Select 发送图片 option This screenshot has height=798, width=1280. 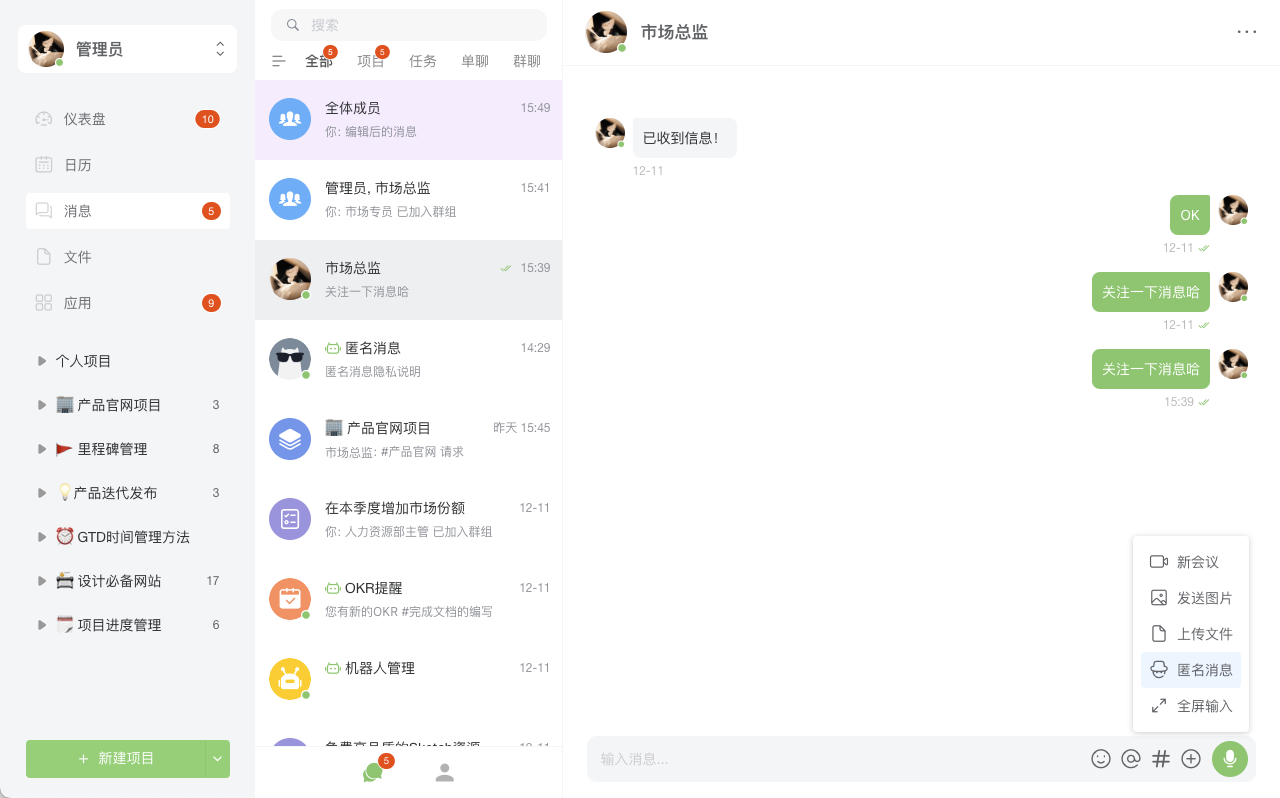click(1191, 598)
